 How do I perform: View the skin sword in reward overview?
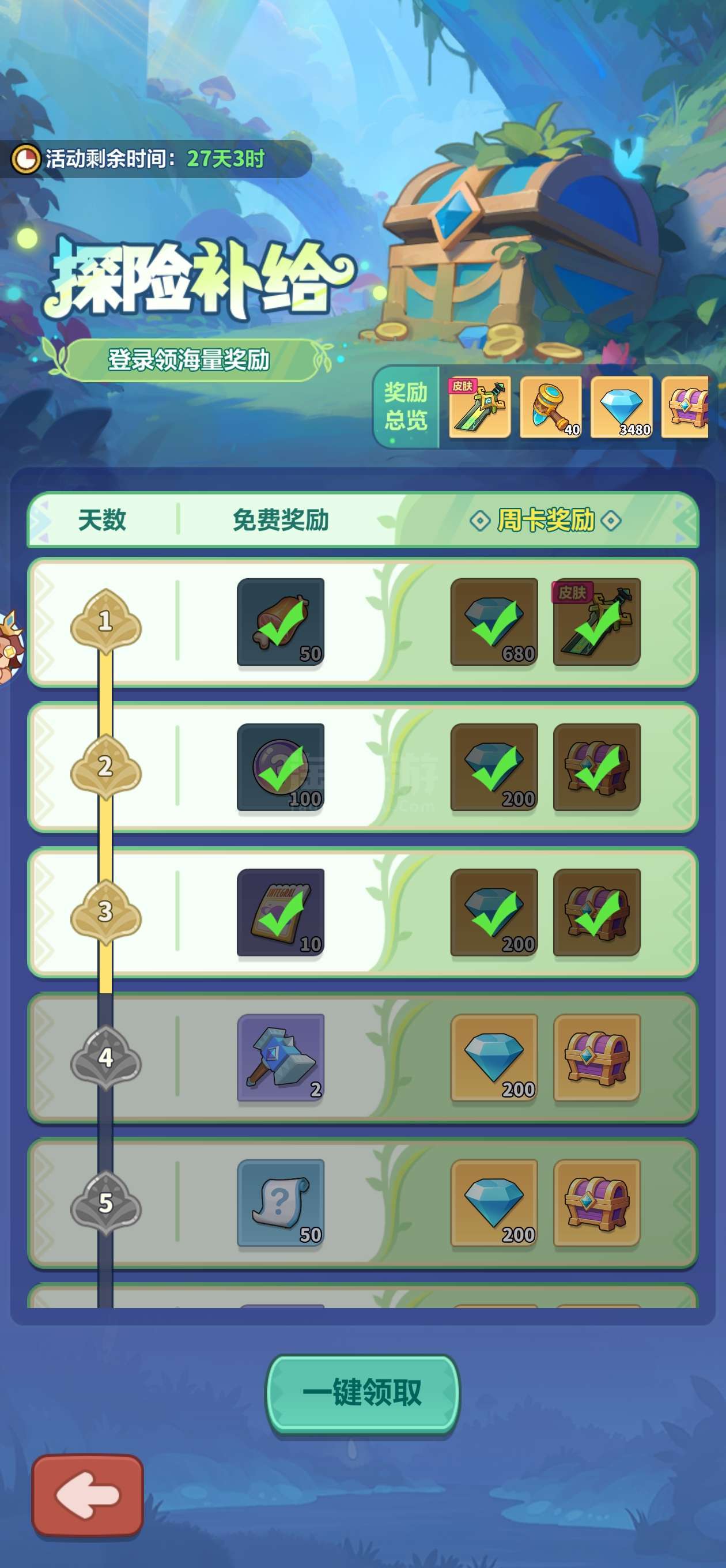pyautogui.click(x=479, y=406)
